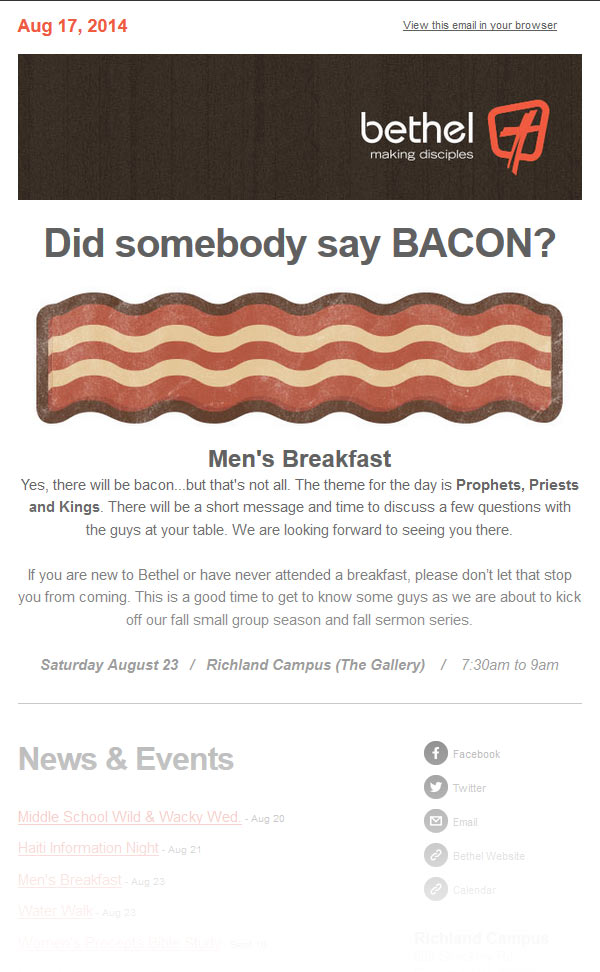The height and width of the screenshot is (972, 600).
Task: Open the Men's Breakfast event link
Action: (x=70, y=880)
